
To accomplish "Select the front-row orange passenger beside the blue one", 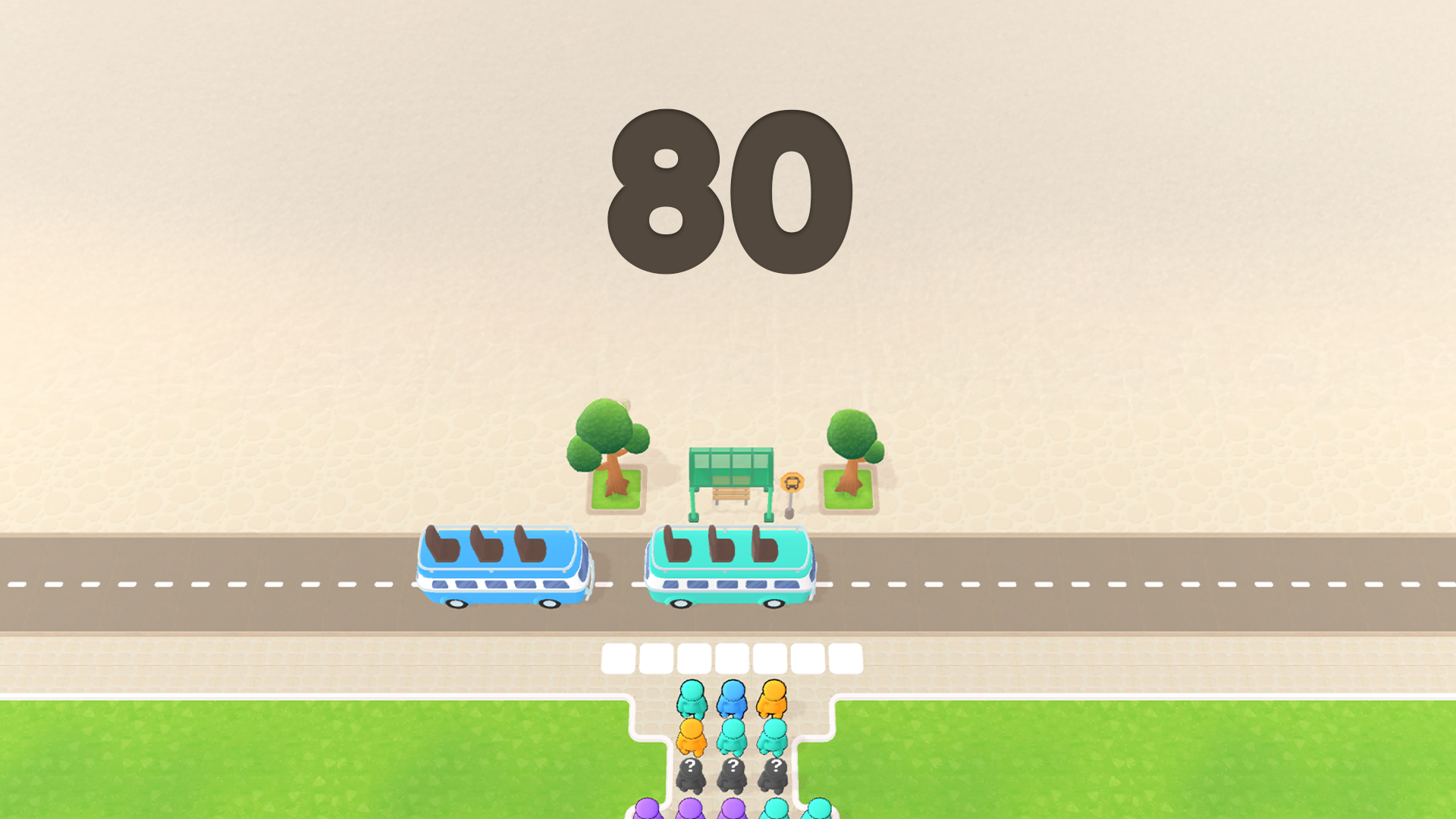I will (773, 699).
